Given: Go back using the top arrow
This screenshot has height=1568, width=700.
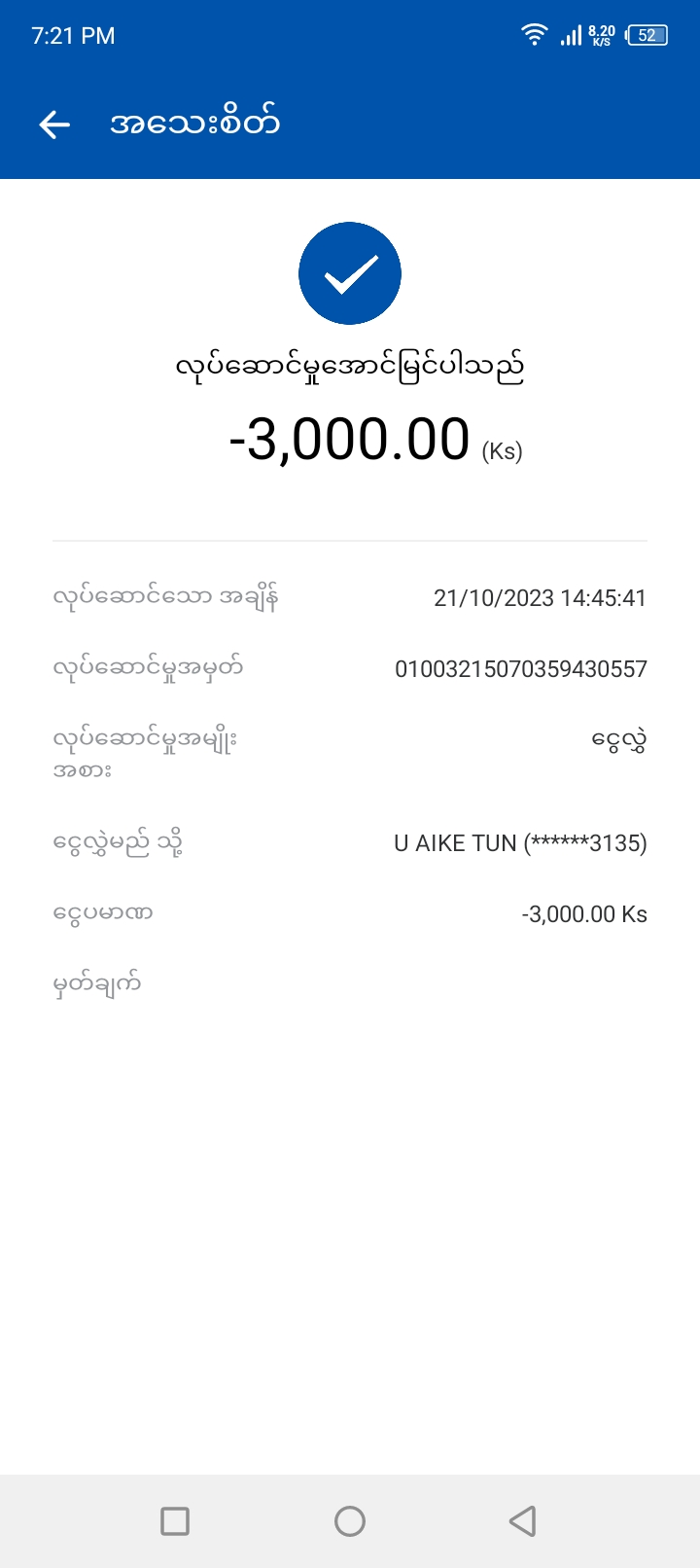Looking at the screenshot, I should tap(54, 124).
